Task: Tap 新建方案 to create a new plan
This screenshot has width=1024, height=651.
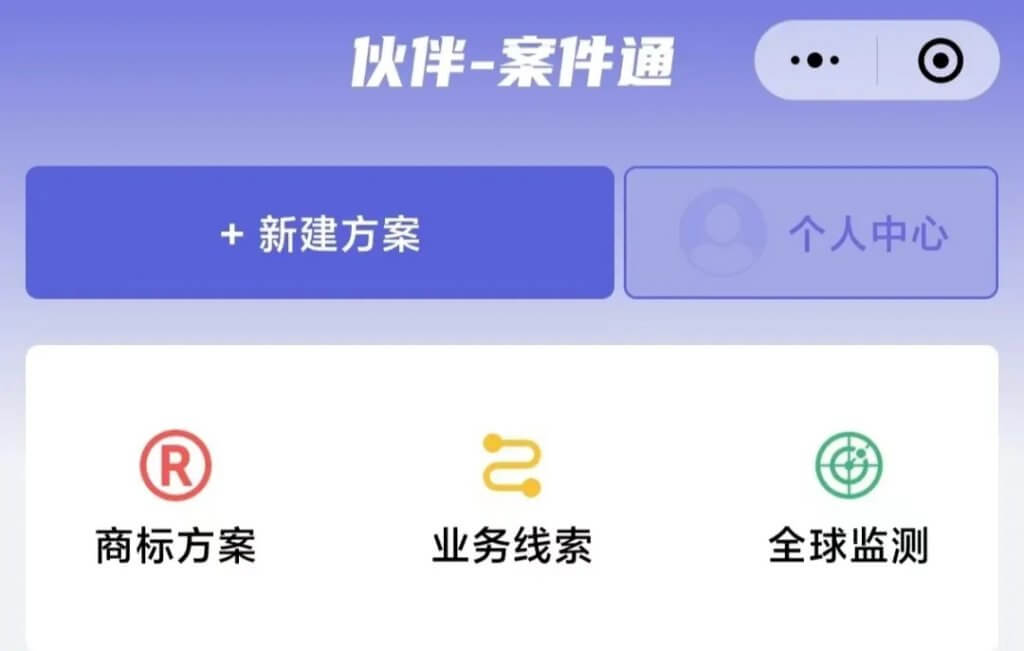Action: (x=319, y=233)
